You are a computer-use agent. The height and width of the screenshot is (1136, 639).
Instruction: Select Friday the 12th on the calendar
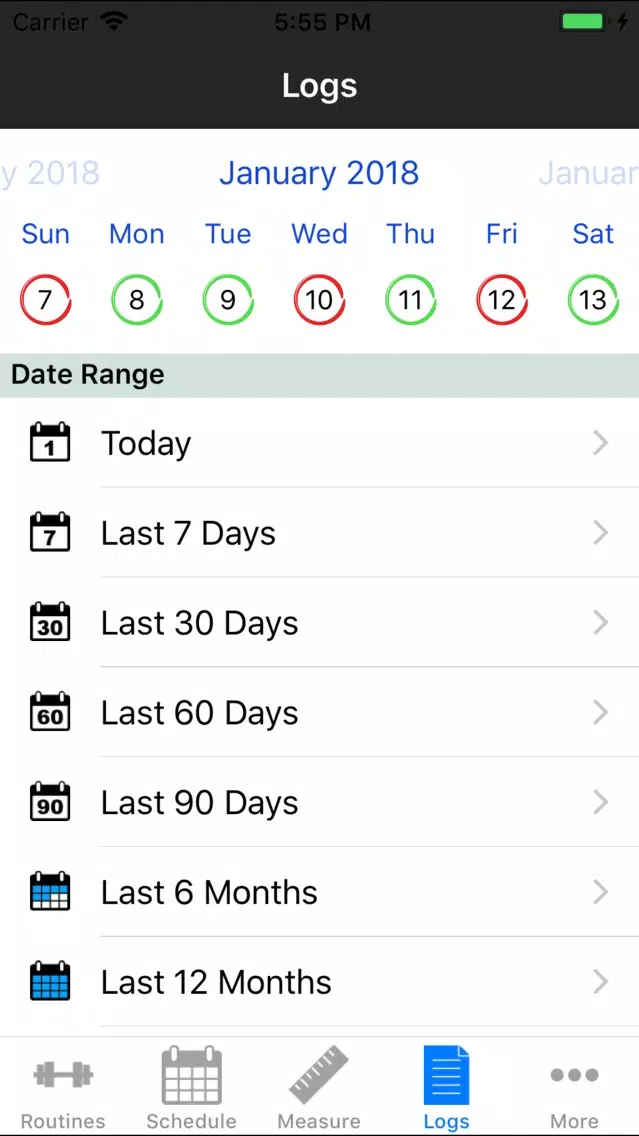(502, 299)
